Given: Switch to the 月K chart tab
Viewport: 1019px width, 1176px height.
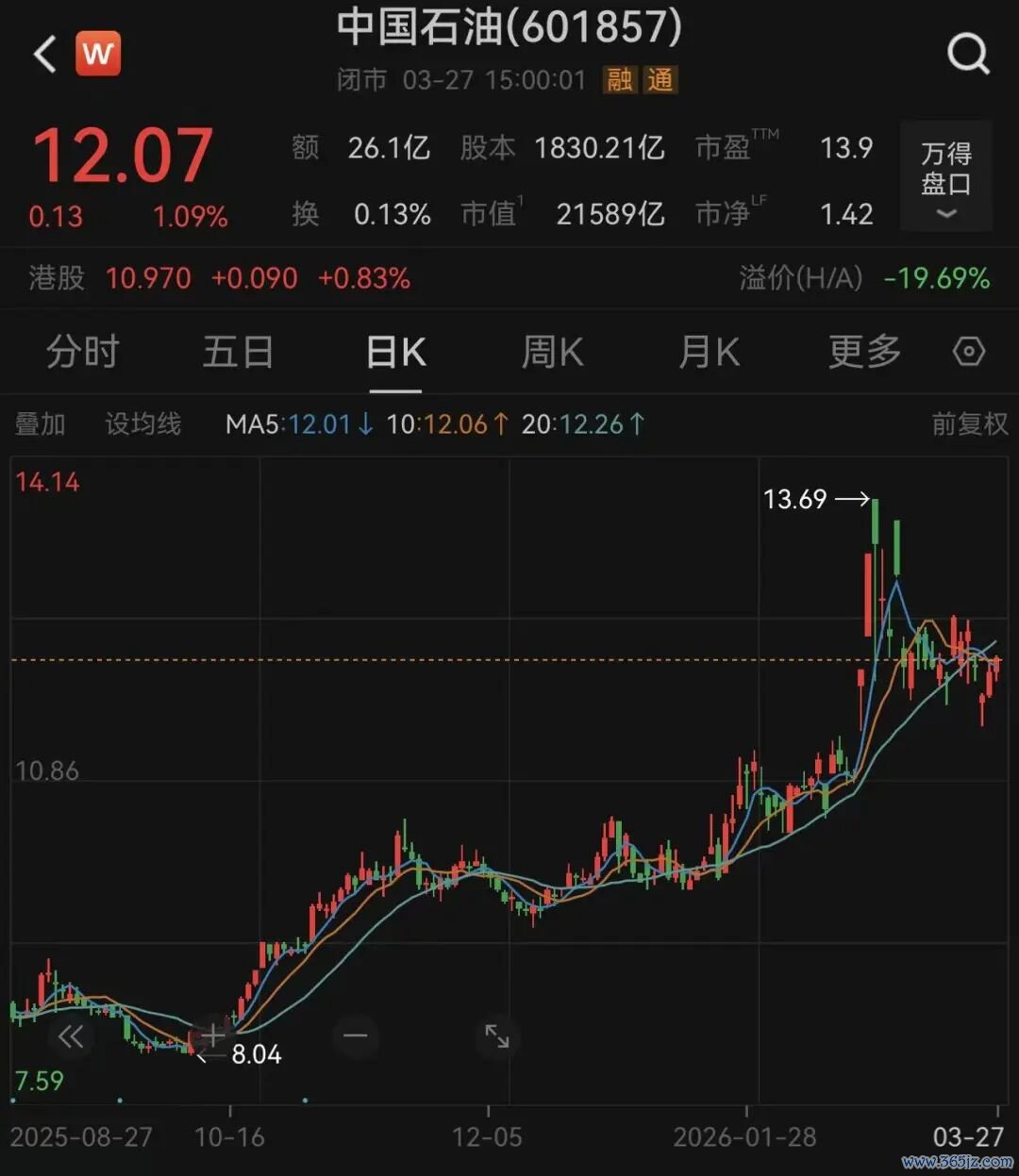Looking at the screenshot, I should 709,353.
